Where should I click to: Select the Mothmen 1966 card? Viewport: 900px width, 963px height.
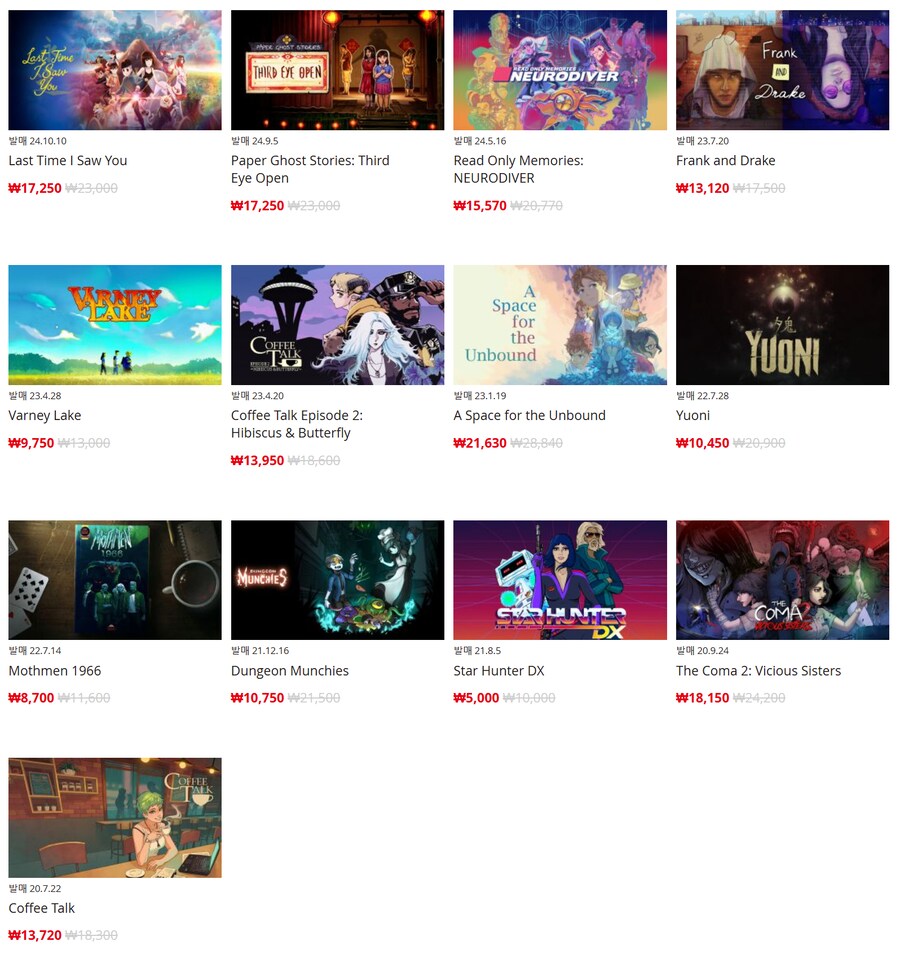click(x=115, y=580)
